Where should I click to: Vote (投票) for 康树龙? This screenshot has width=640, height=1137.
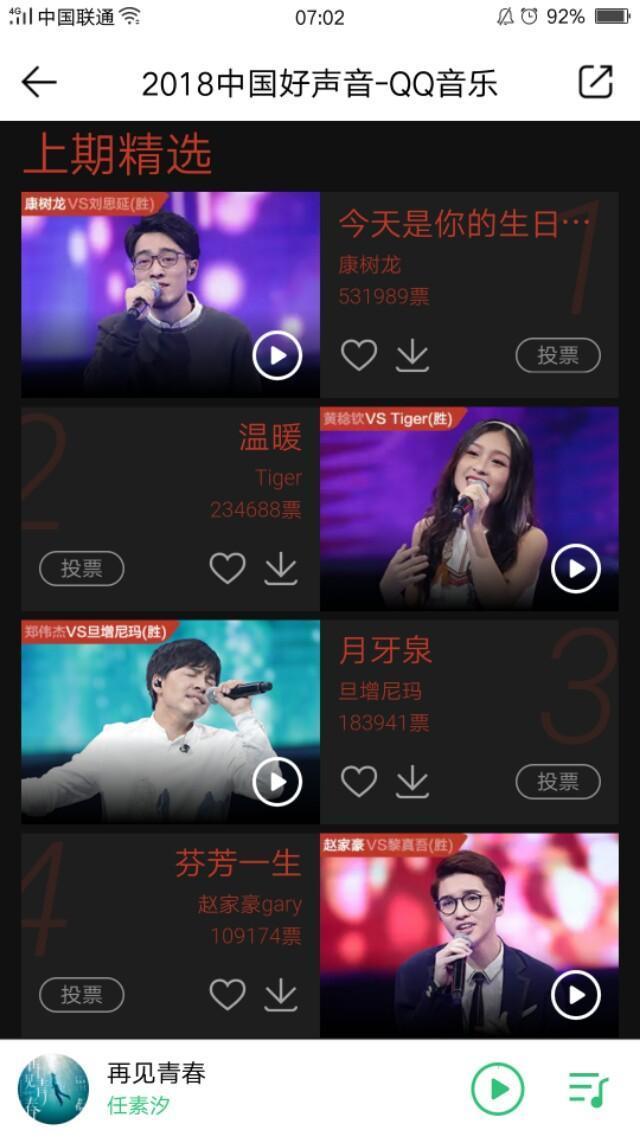[x=558, y=355]
